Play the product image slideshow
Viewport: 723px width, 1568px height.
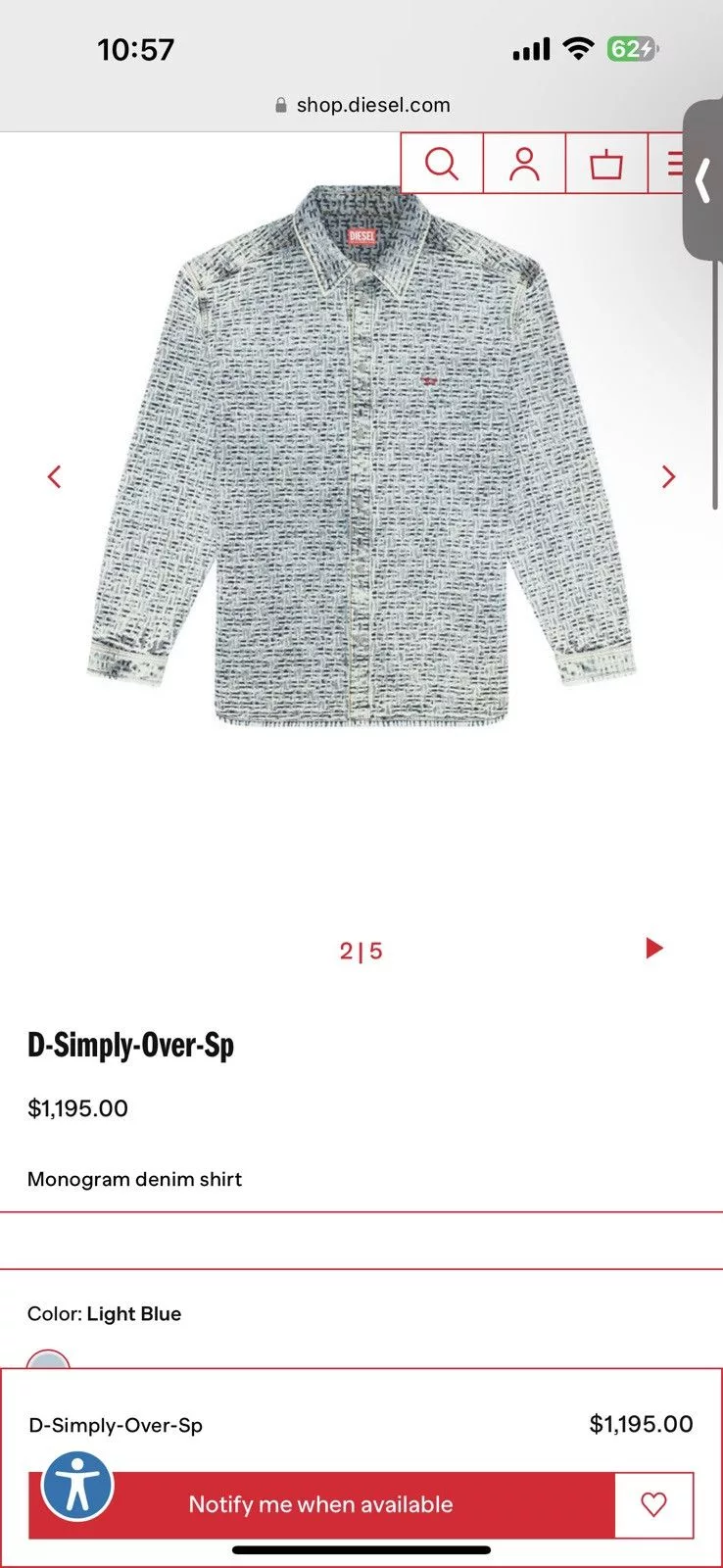[654, 948]
